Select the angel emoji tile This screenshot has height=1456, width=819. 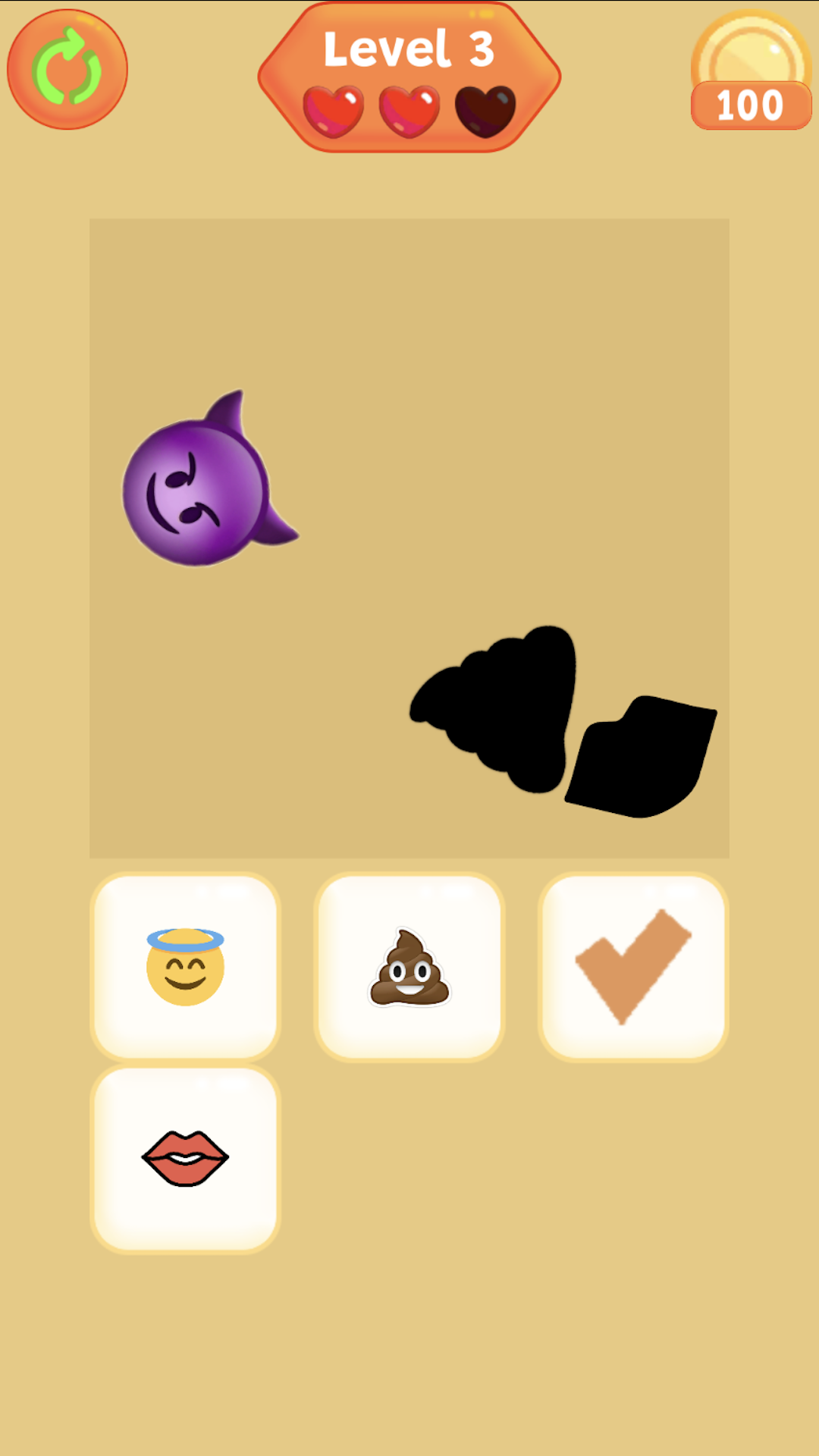point(184,967)
